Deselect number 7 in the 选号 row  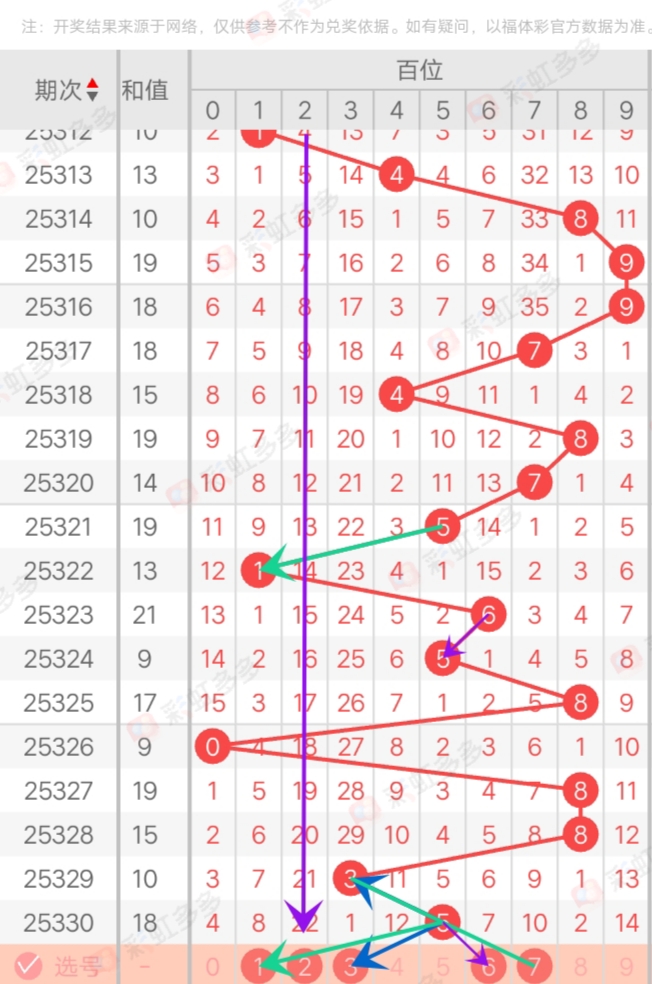tap(535, 966)
